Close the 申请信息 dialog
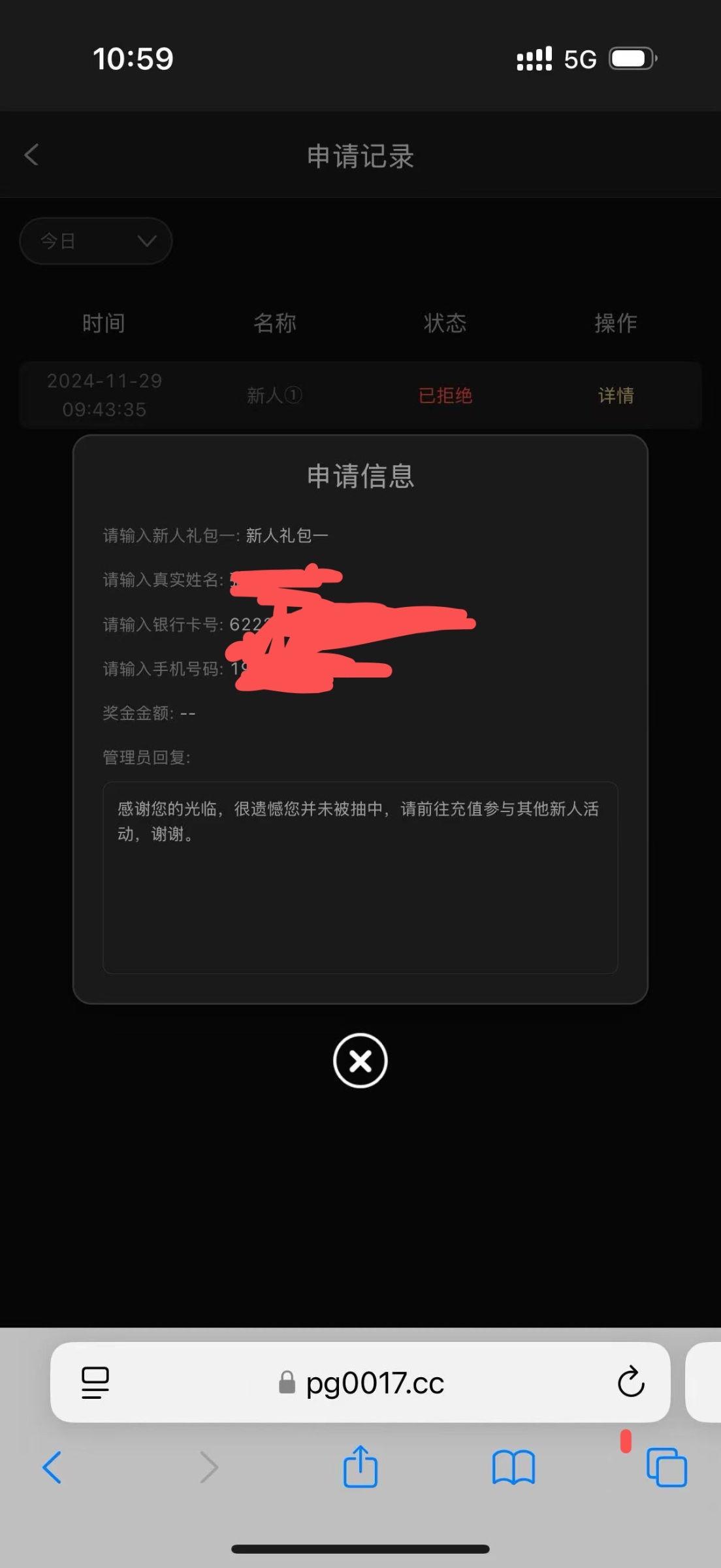 pos(360,1060)
